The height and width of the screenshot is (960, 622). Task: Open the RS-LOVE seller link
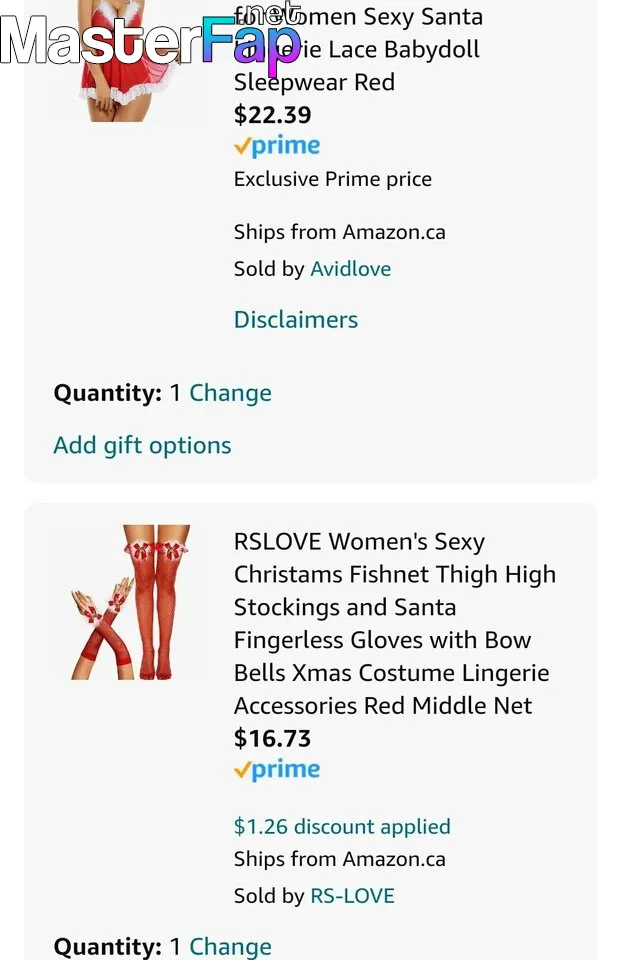click(352, 896)
